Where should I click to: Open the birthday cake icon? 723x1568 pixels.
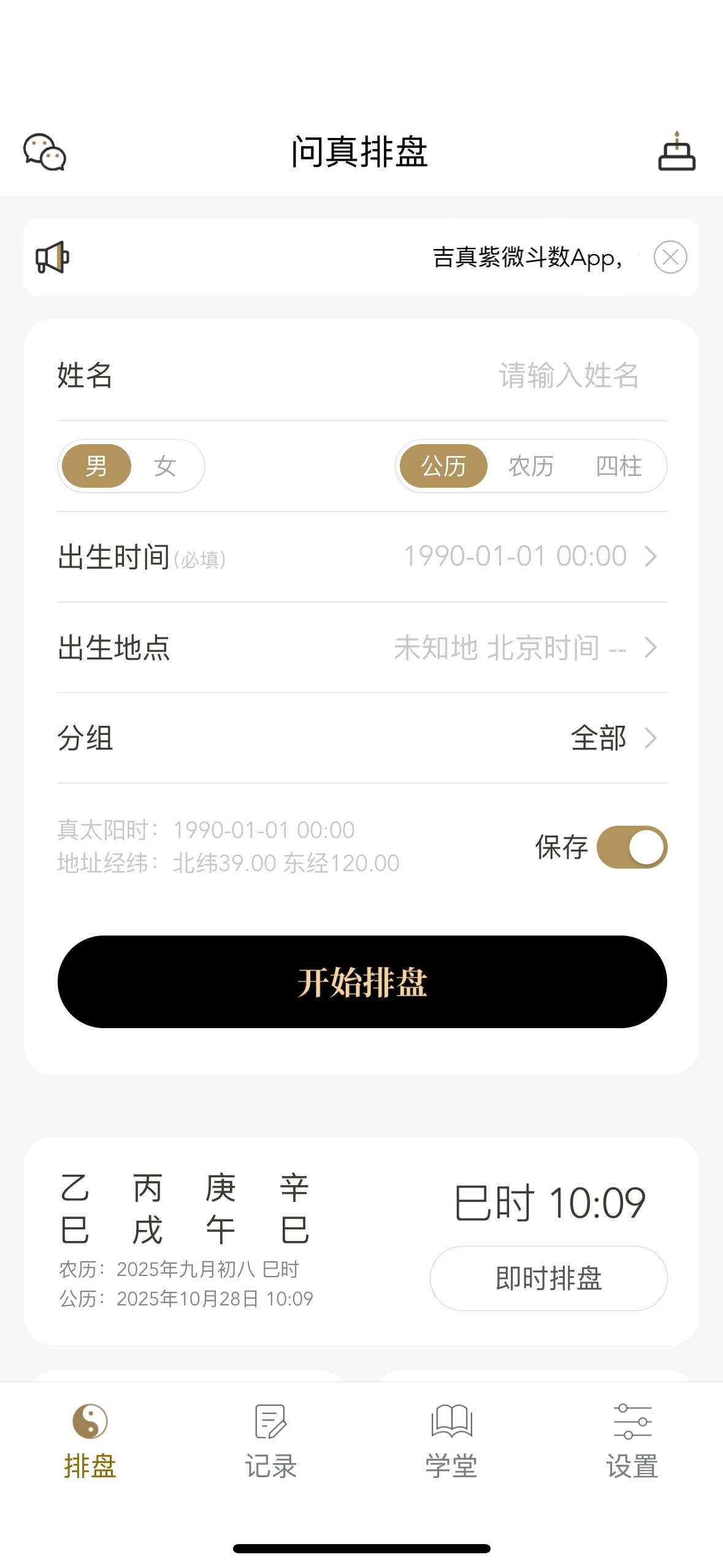[x=676, y=152]
